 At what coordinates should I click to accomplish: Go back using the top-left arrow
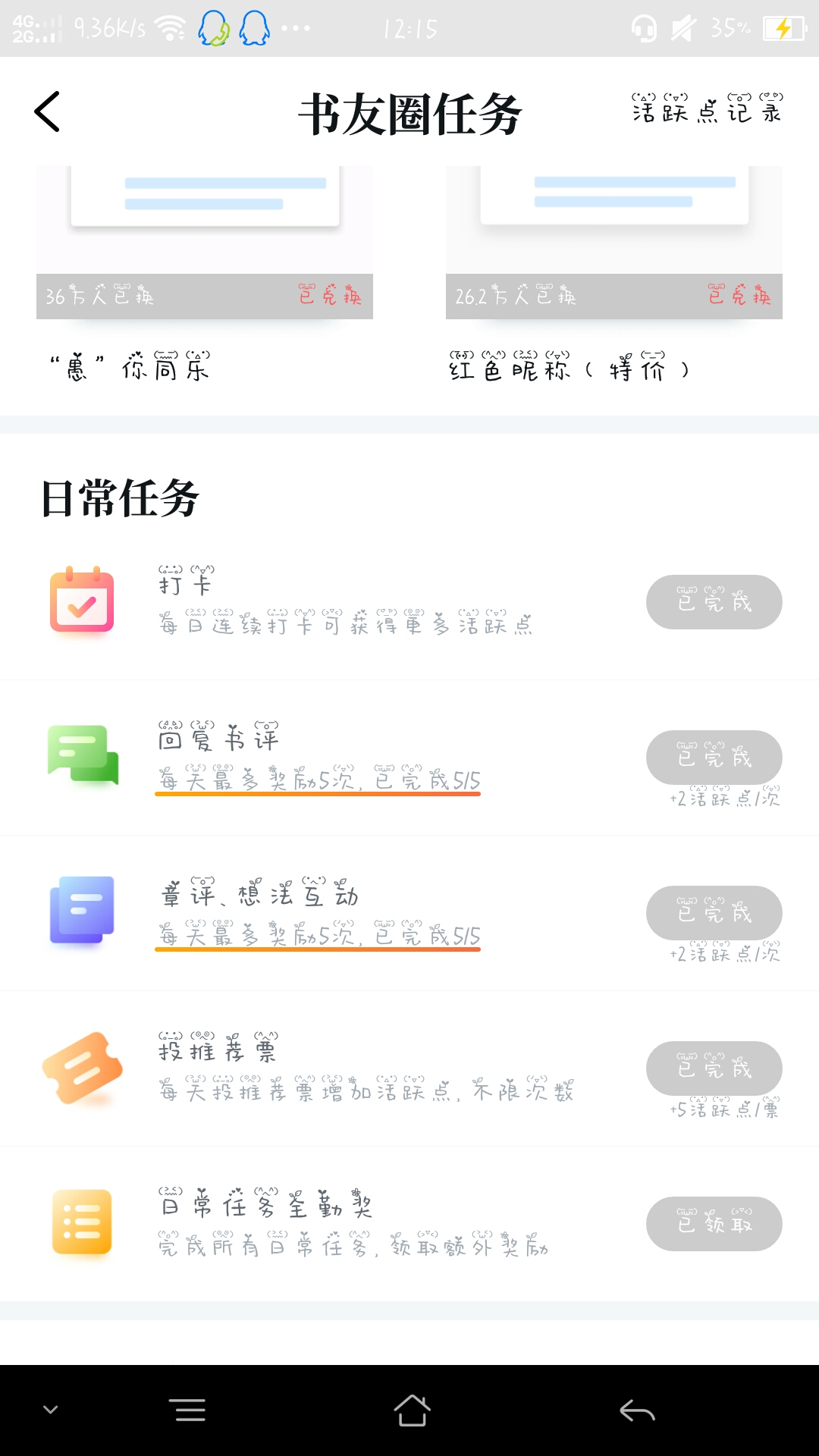(47, 111)
